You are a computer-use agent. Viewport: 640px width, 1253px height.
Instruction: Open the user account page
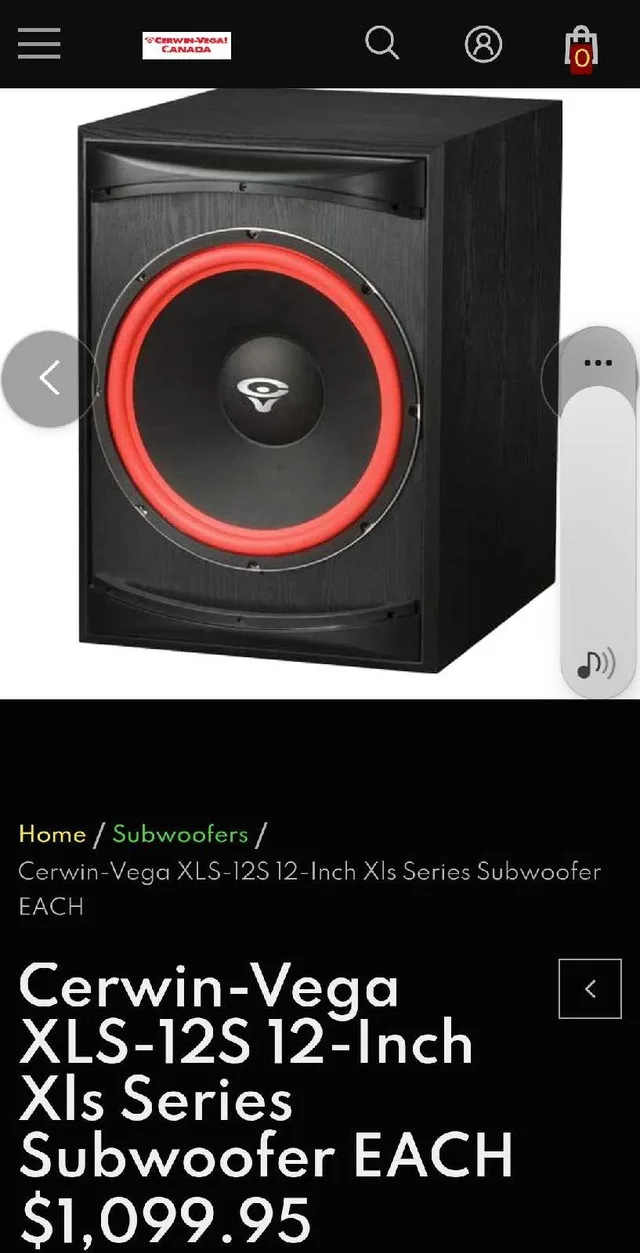click(483, 44)
